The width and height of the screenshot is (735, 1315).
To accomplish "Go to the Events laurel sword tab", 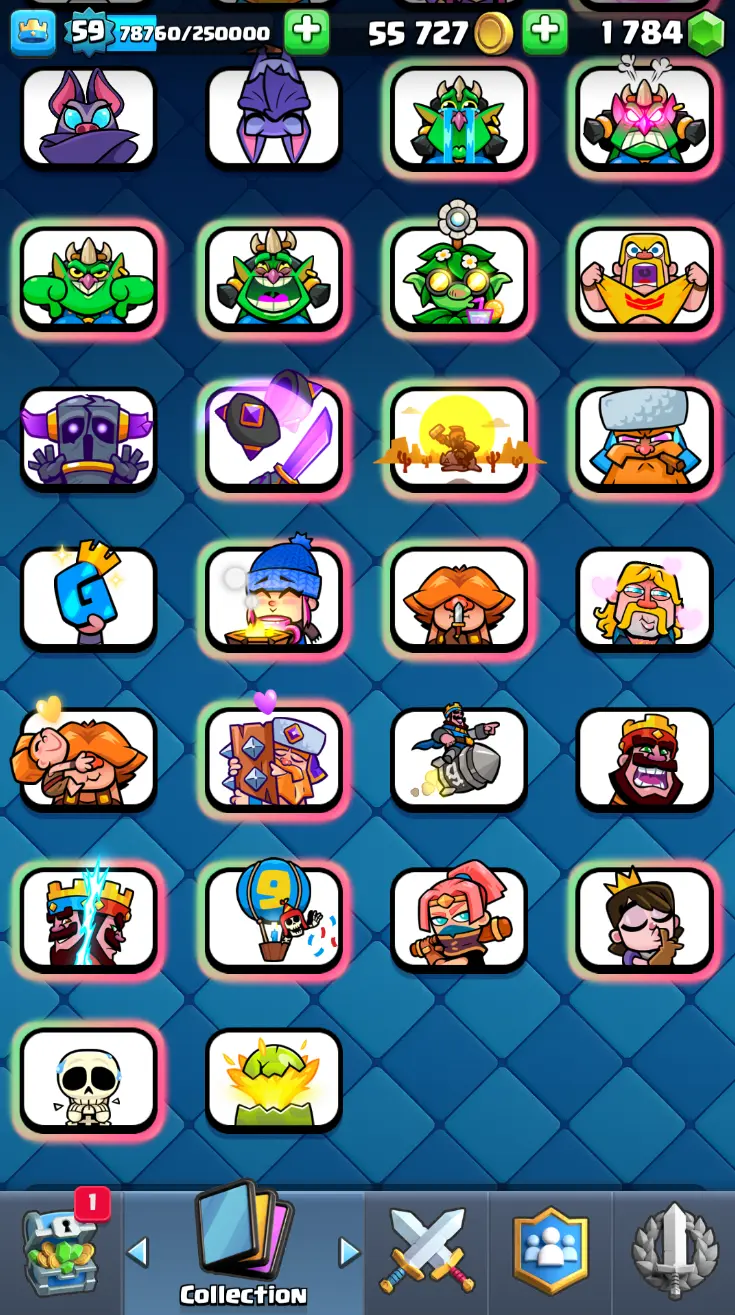I will click(674, 1250).
